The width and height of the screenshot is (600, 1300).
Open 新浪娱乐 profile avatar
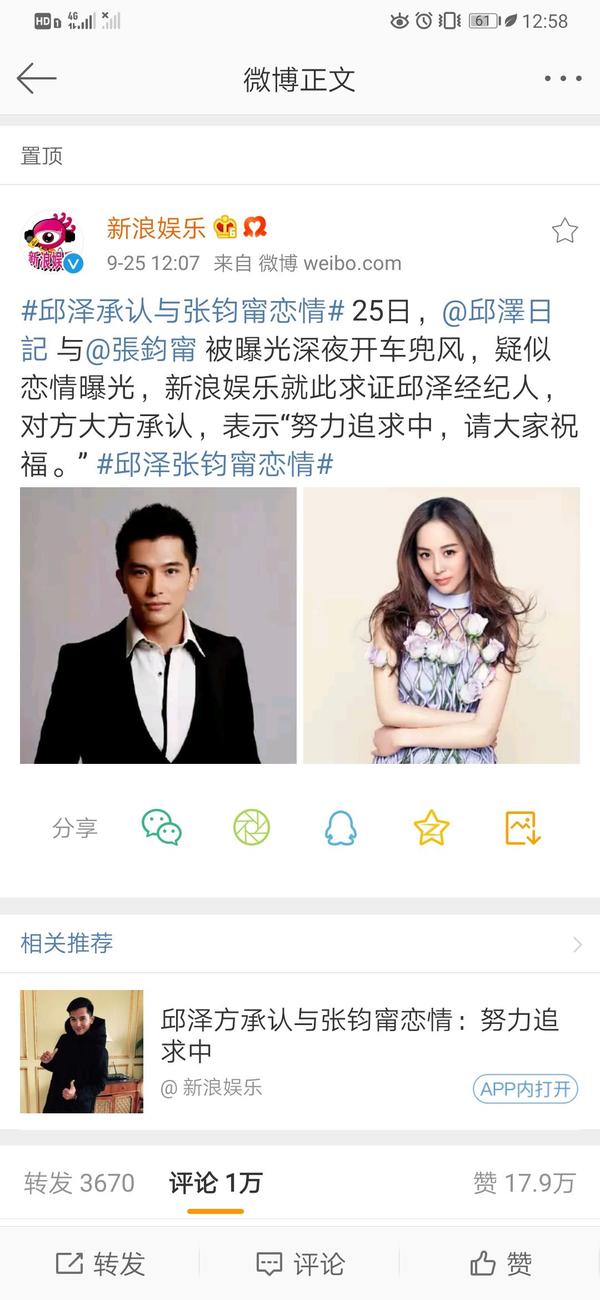pos(51,243)
